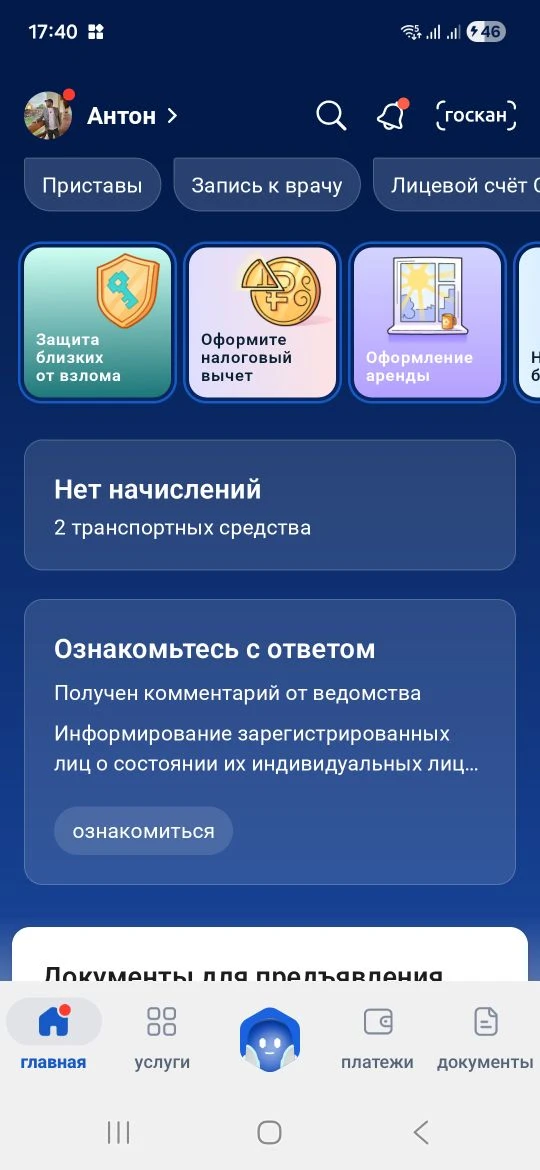Image resolution: width=540 pixels, height=1170 pixels.
Task: Tap the Лицевой счёт chip
Action: tap(456, 185)
